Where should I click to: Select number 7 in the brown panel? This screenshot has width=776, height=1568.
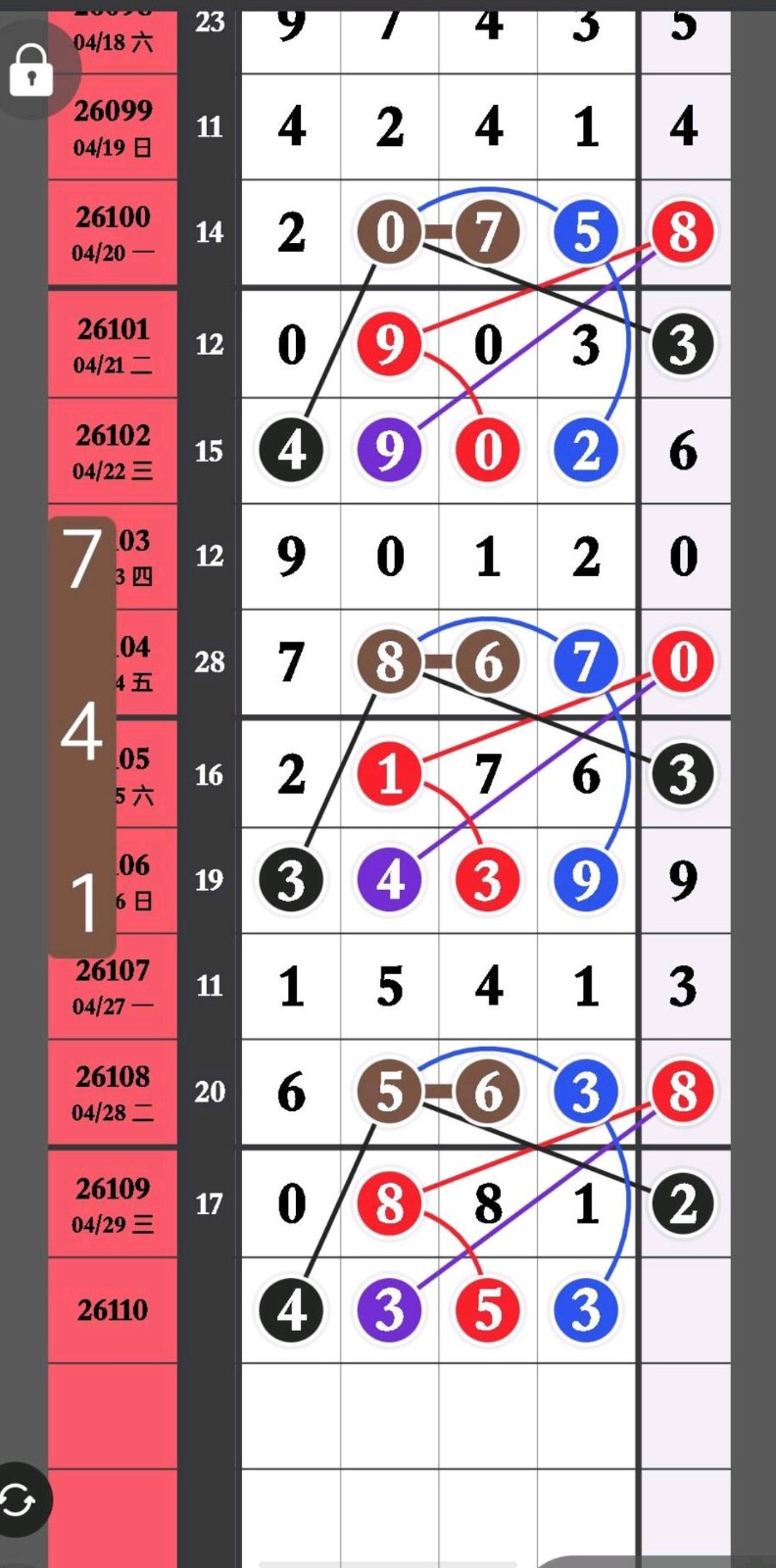pos(81,560)
